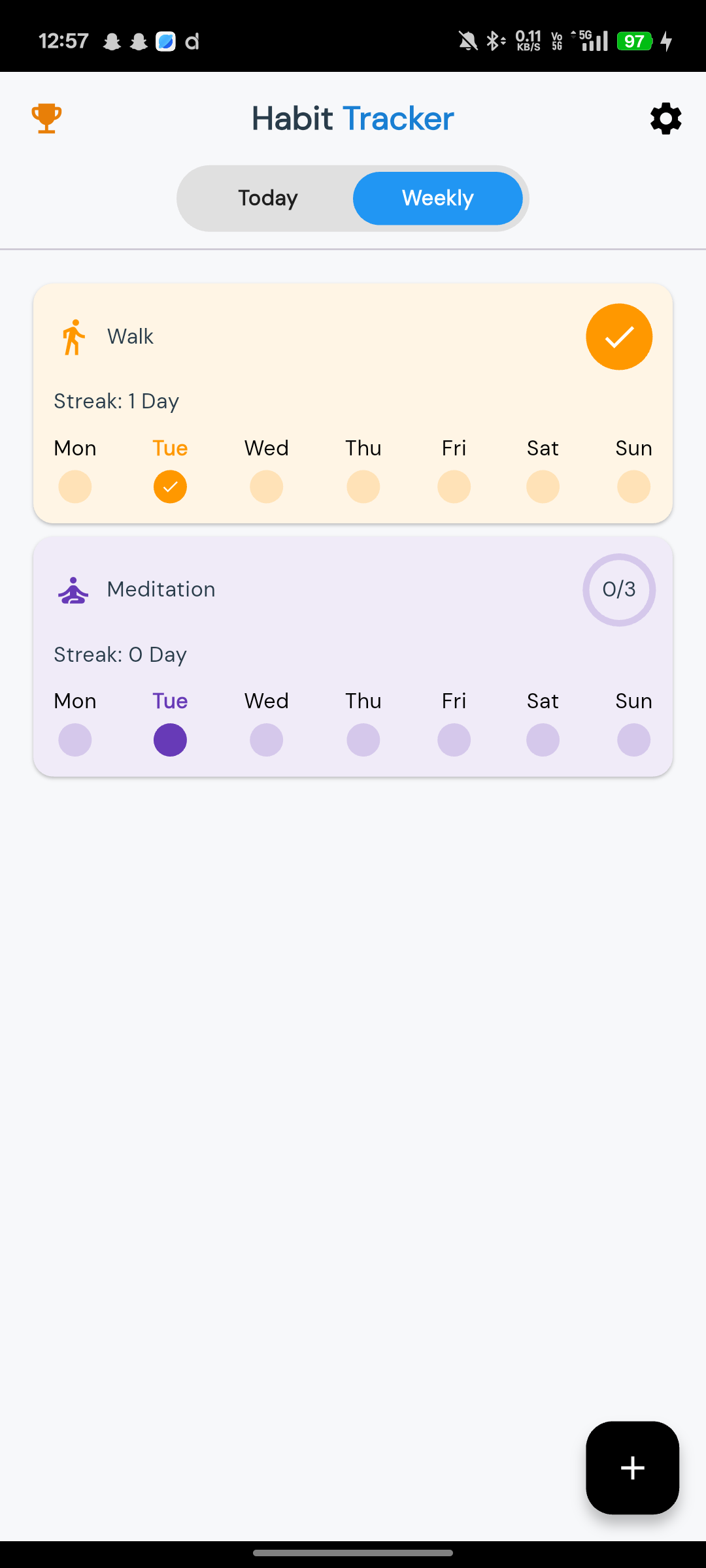The height and width of the screenshot is (1568, 706).
Task: Add a new habit with plus button
Action: pyautogui.click(x=632, y=1468)
